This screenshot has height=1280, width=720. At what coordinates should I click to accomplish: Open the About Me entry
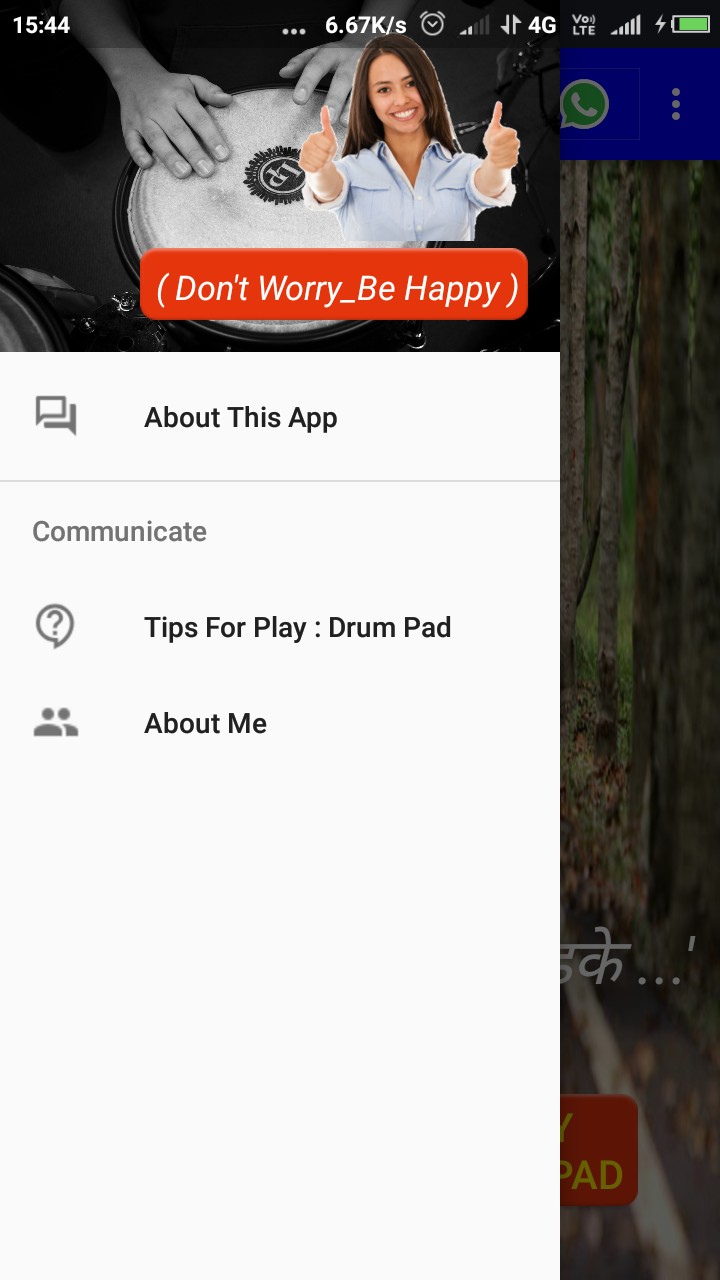205,723
